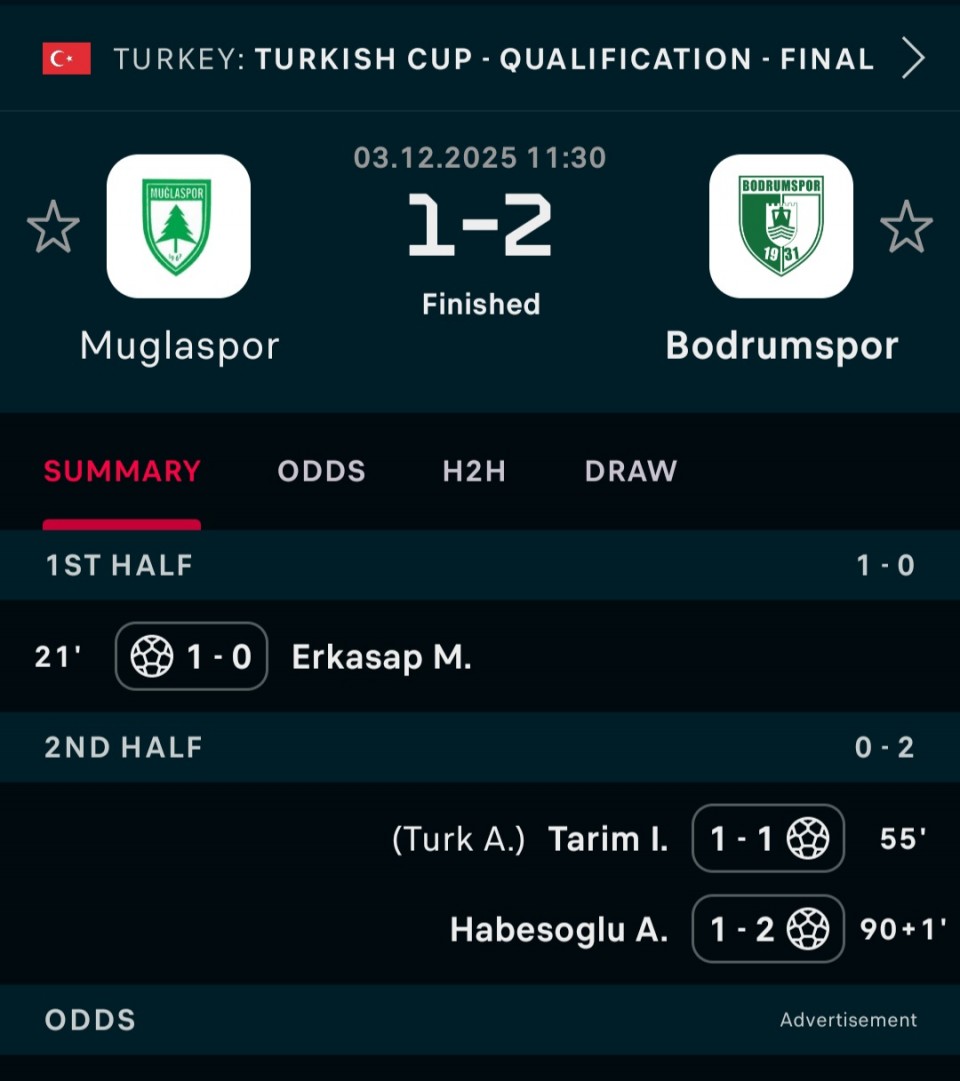Favorite Bodrumspor with the star icon
Viewport: 960px width, 1081px height.
click(906, 227)
